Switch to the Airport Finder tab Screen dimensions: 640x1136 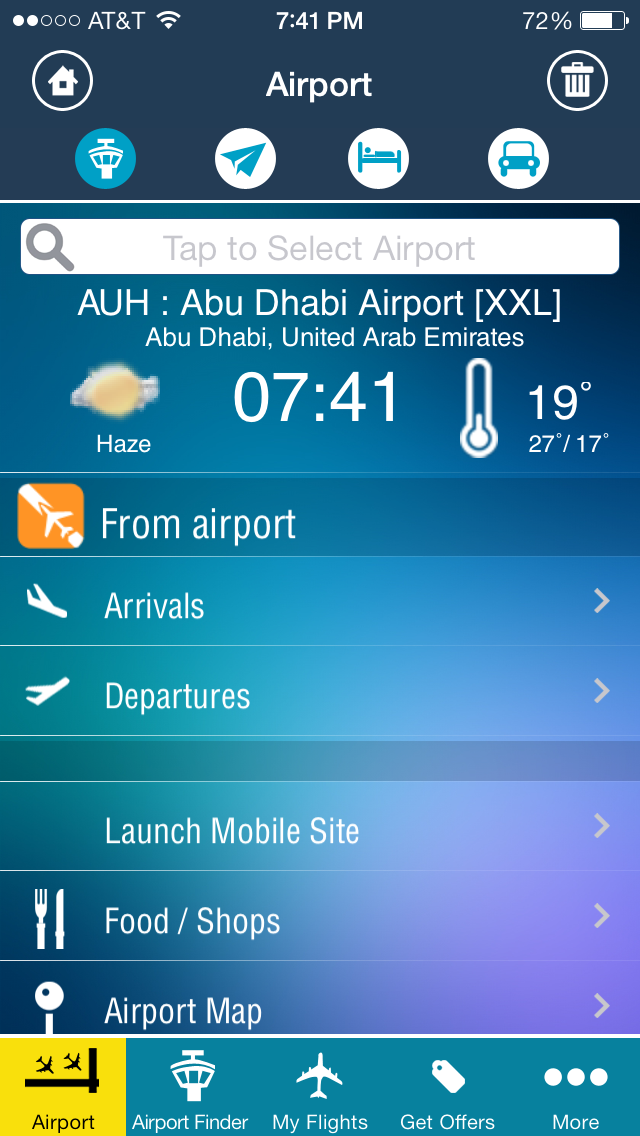click(x=190, y=1088)
